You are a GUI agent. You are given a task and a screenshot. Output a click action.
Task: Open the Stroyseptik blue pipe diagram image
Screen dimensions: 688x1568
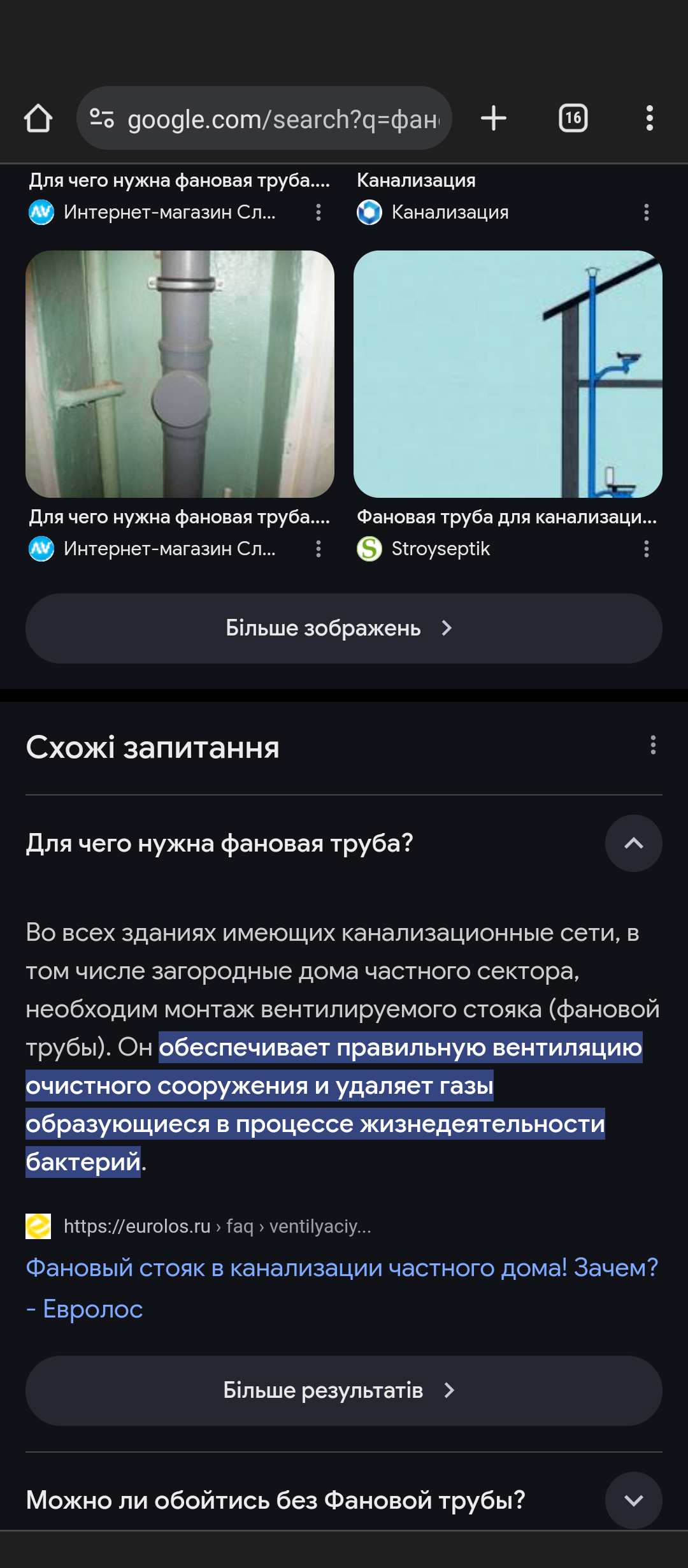tap(508, 374)
